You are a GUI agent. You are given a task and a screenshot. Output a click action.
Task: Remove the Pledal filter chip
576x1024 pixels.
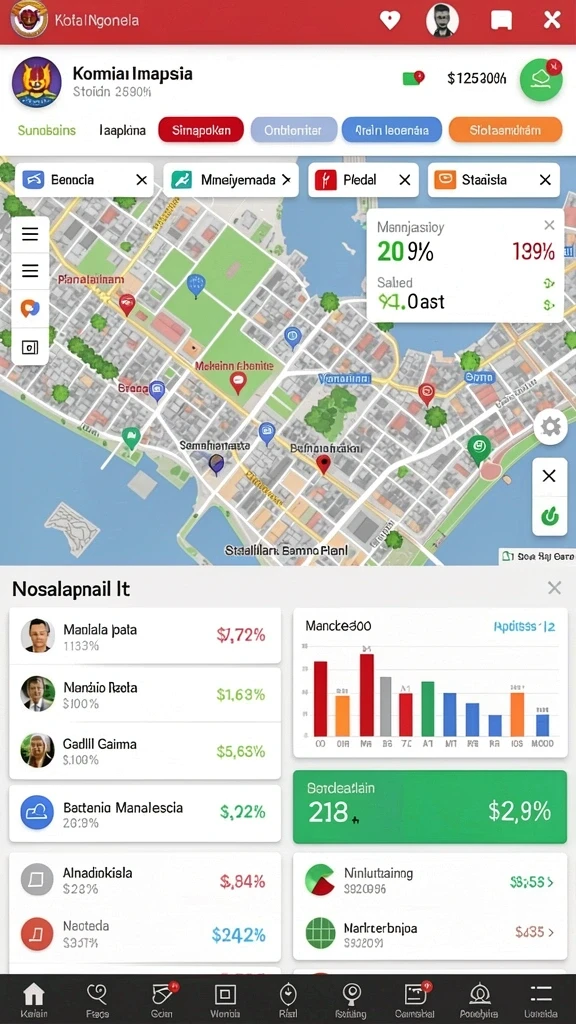point(405,180)
